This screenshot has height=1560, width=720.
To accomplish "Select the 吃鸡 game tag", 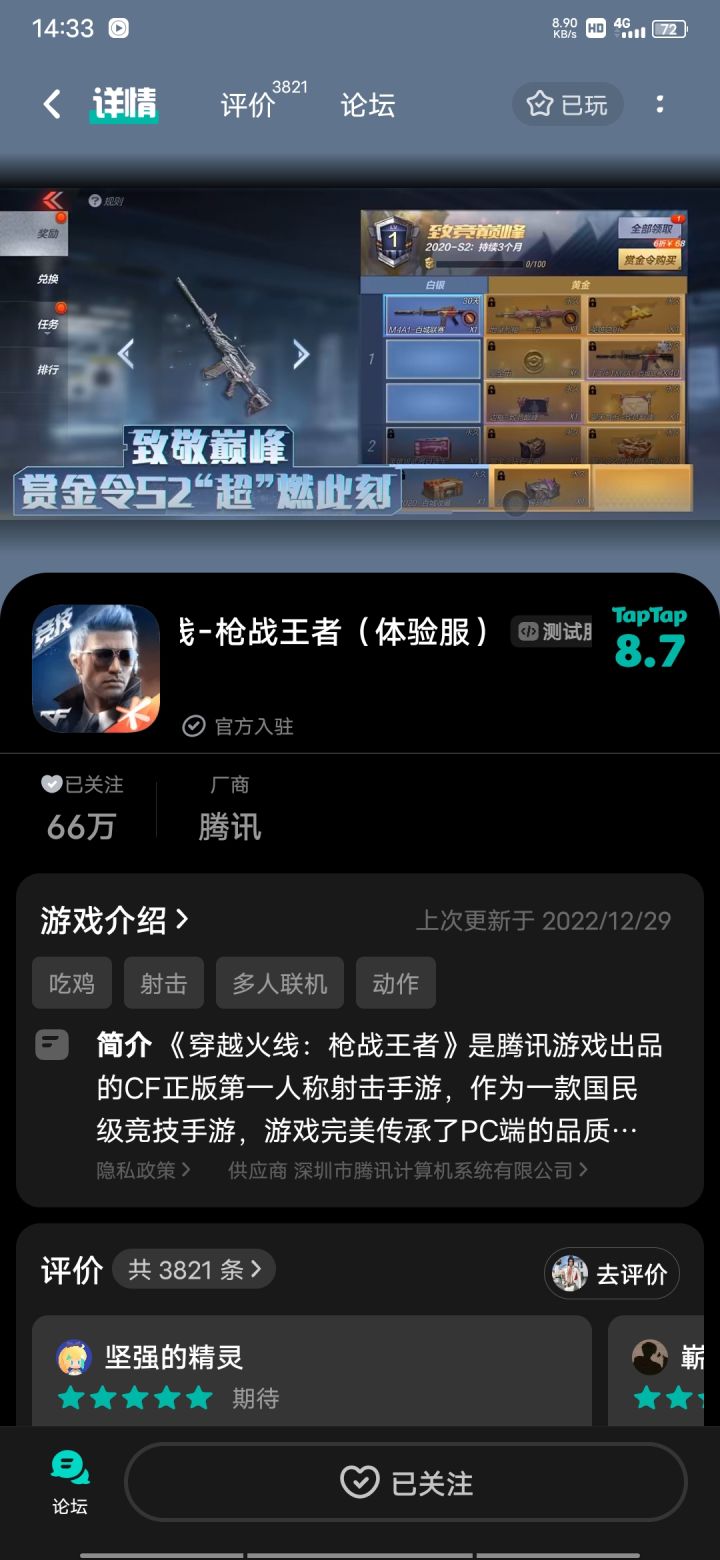I will [x=71, y=983].
